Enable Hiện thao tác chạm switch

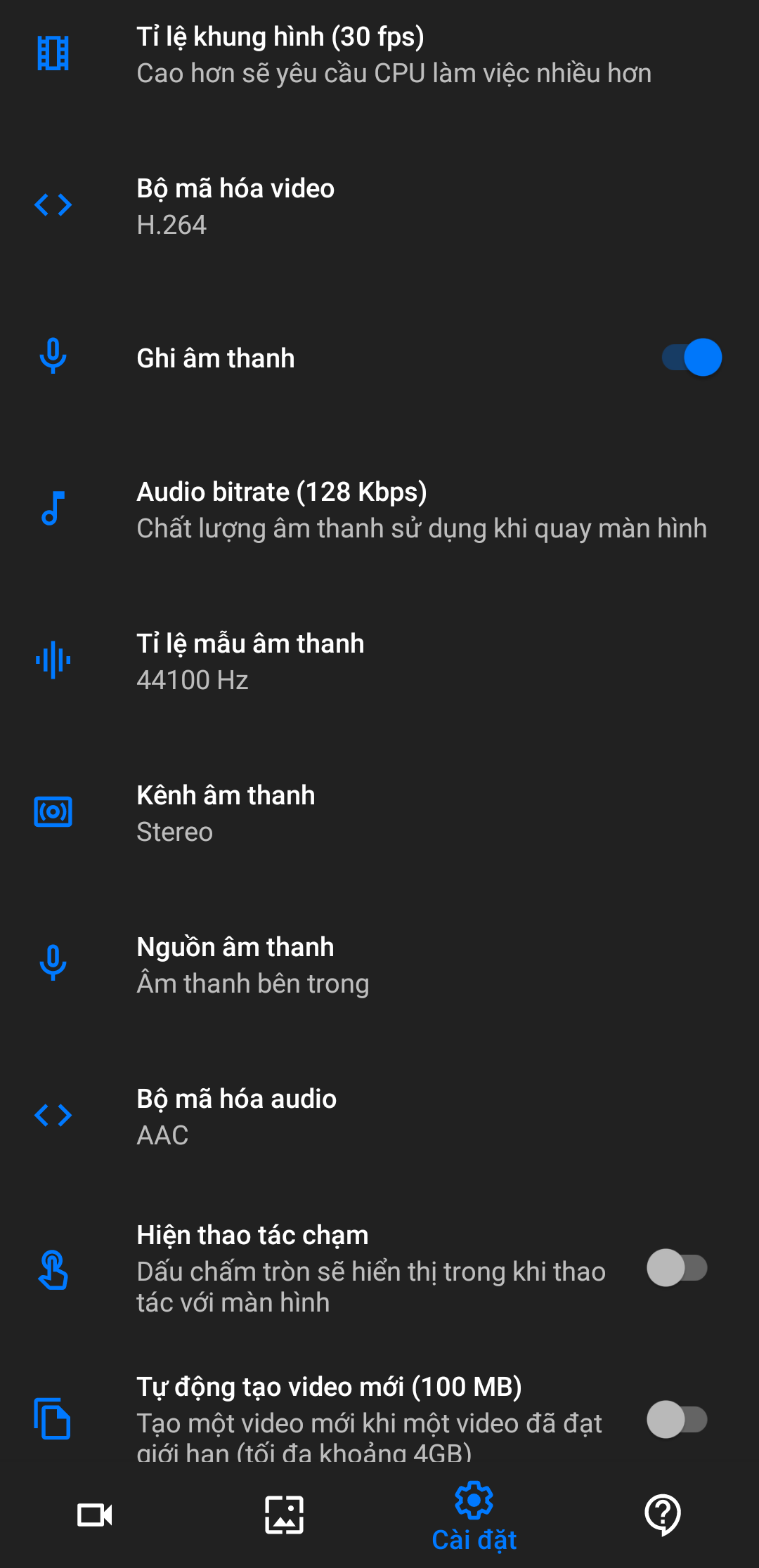[677, 1268]
